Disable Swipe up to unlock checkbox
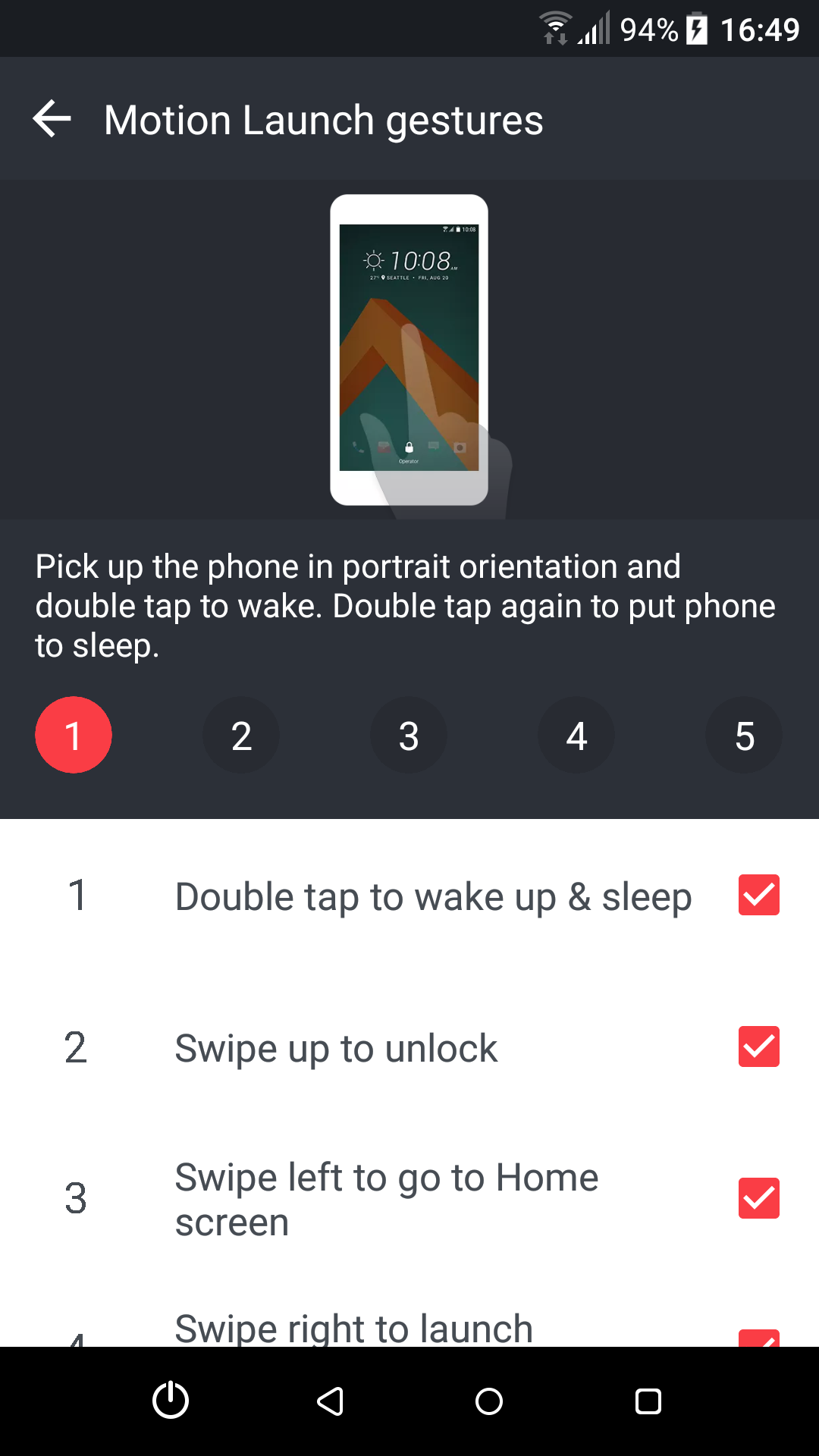The image size is (819, 1456). (x=759, y=1046)
